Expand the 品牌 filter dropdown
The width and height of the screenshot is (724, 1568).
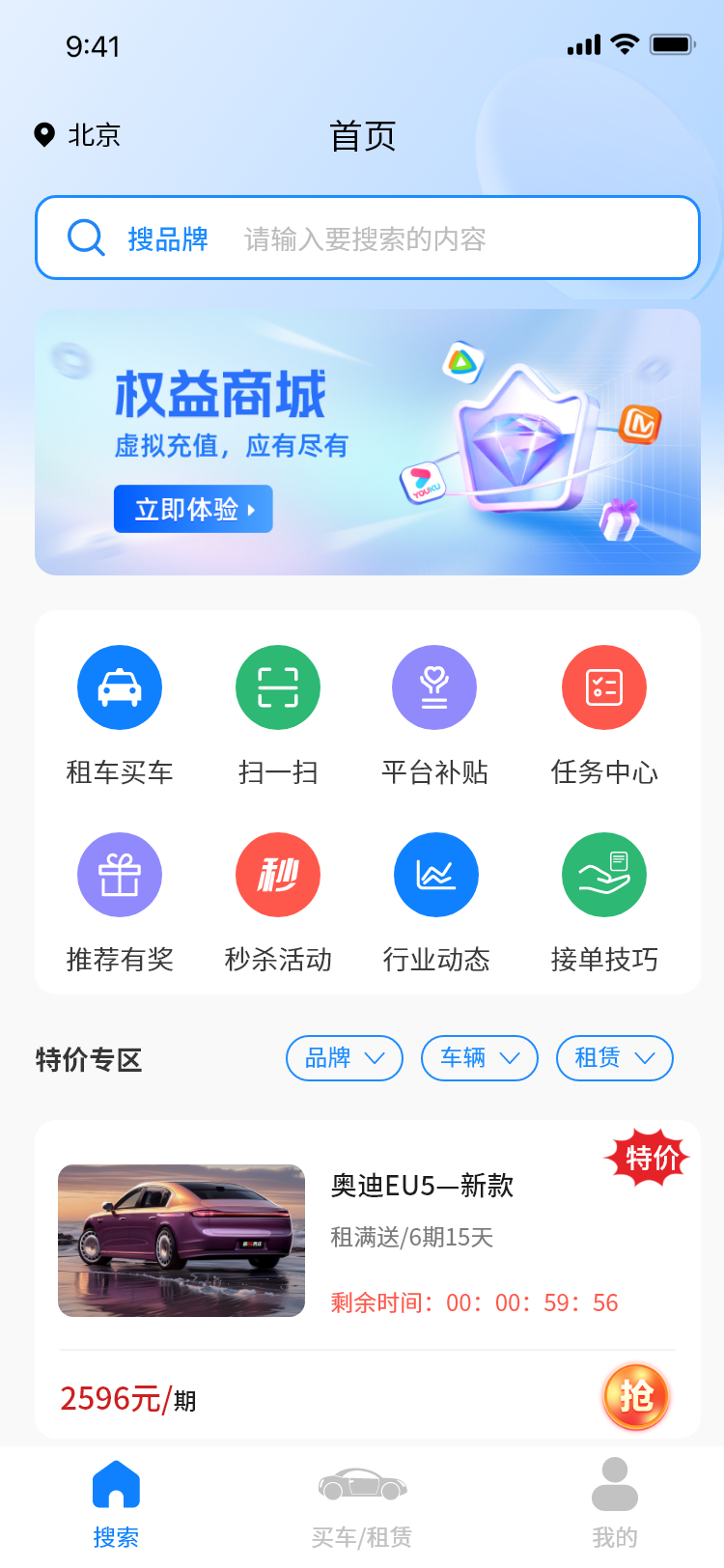pos(345,1058)
